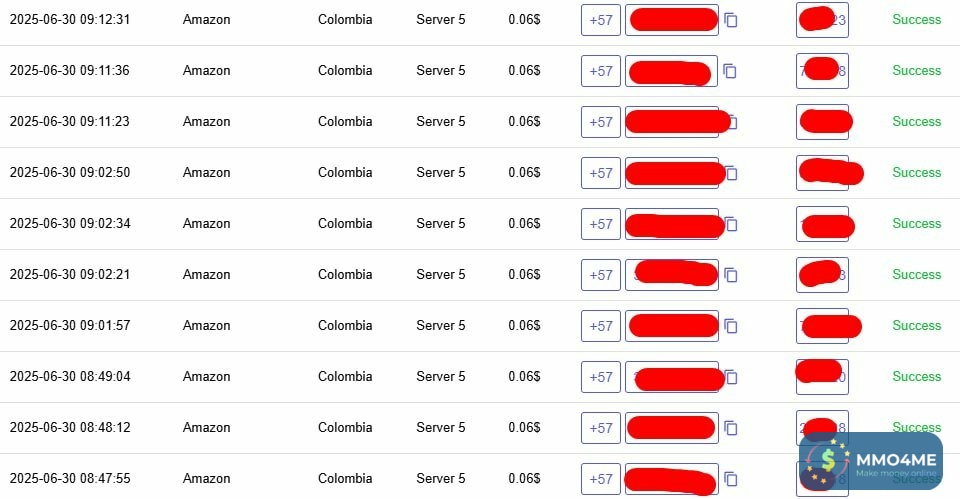Copy phone number for the 09:01:57 order
Screen dimensions: 960x499
(x=731, y=326)
